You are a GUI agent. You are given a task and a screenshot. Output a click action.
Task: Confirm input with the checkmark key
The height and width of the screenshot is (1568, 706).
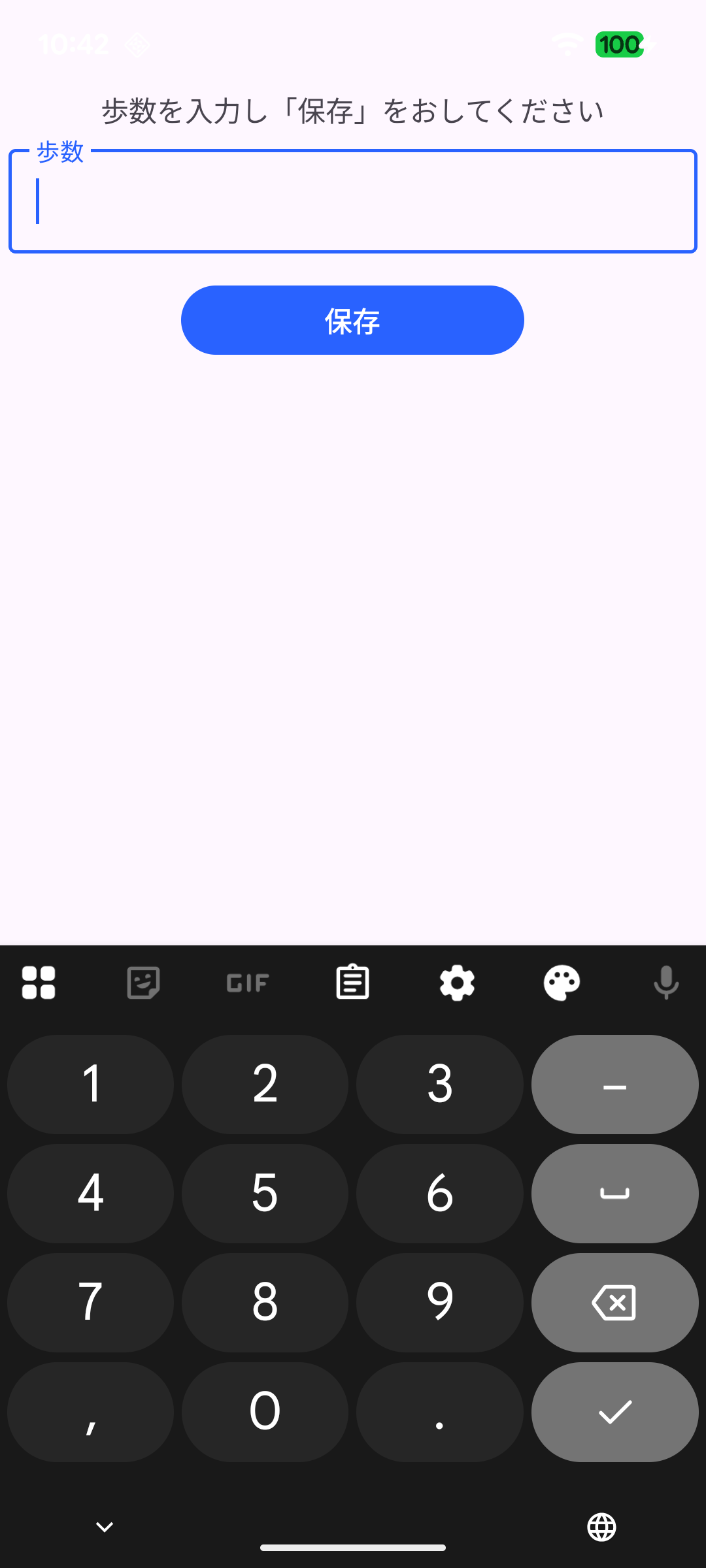pos(614,1412)
